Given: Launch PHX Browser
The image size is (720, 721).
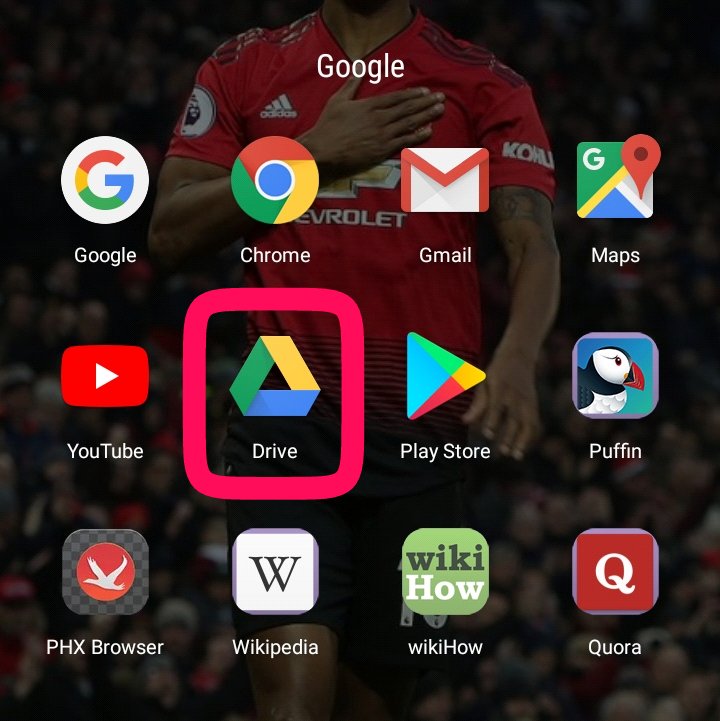Looking at the screenshot, I should (105, 571).
